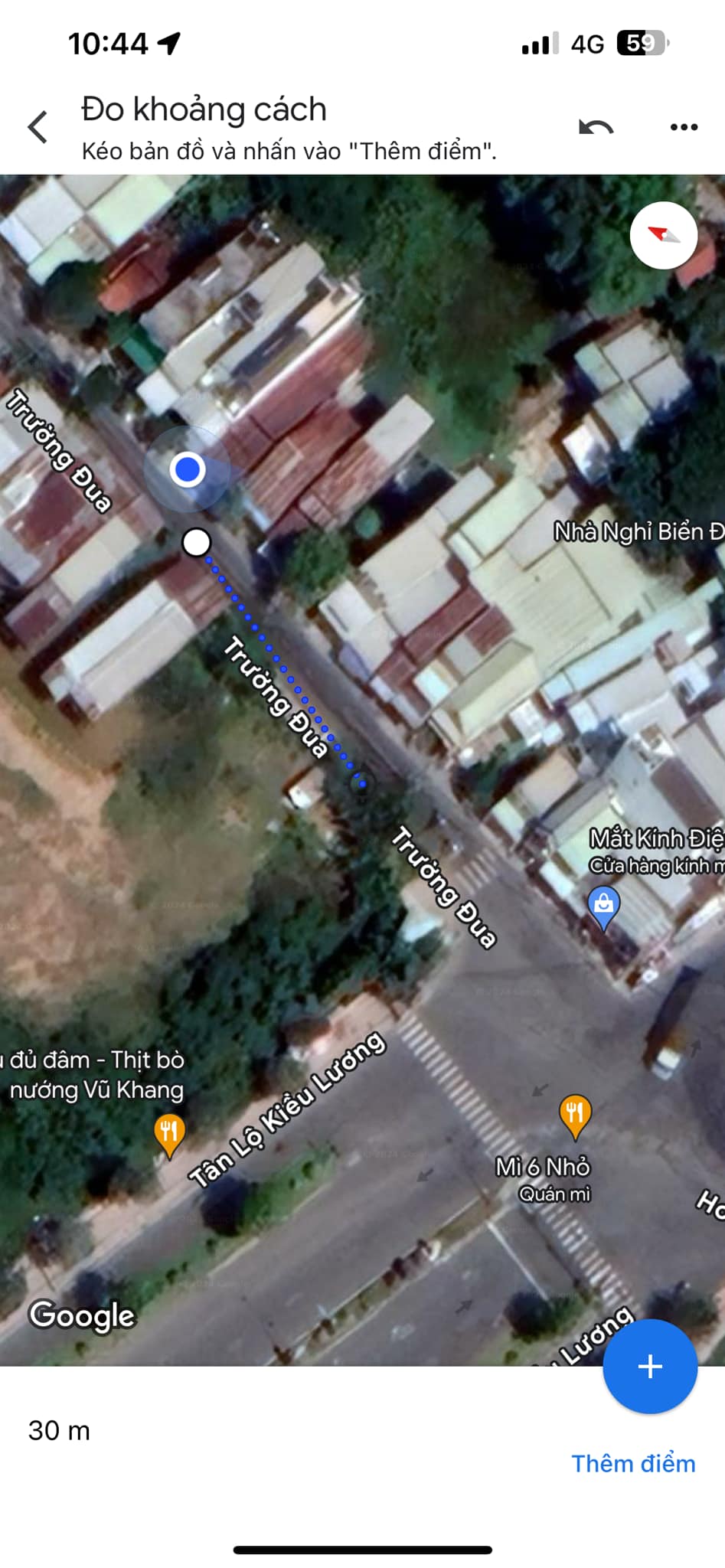The width and height of the screenshot is (725, 1568).
Task: Open the Mì 6 Nhỏ restaurant pin
Action: pyautogui.click(x=575, y=1115)
